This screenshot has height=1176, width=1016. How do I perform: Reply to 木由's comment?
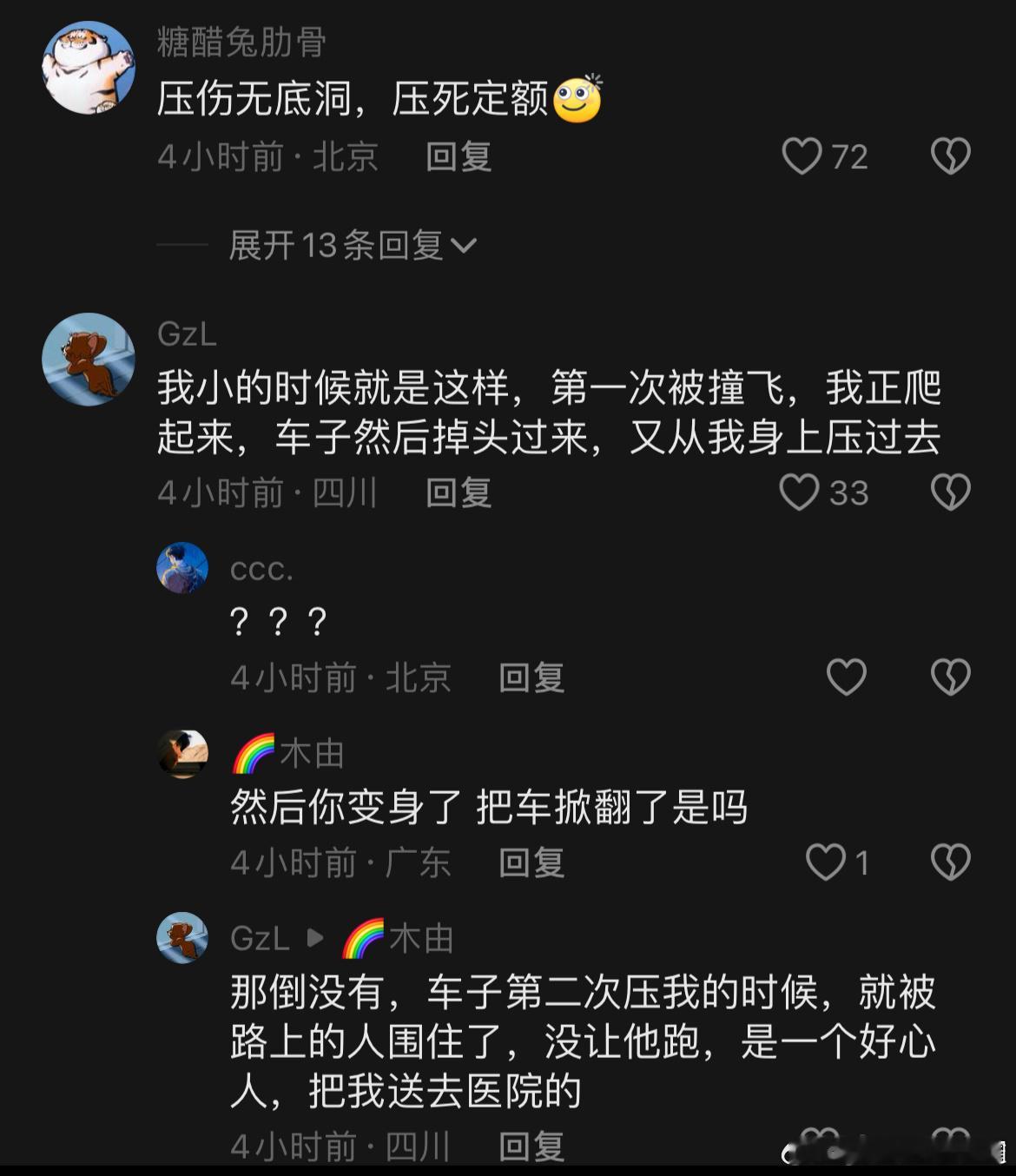531,863
